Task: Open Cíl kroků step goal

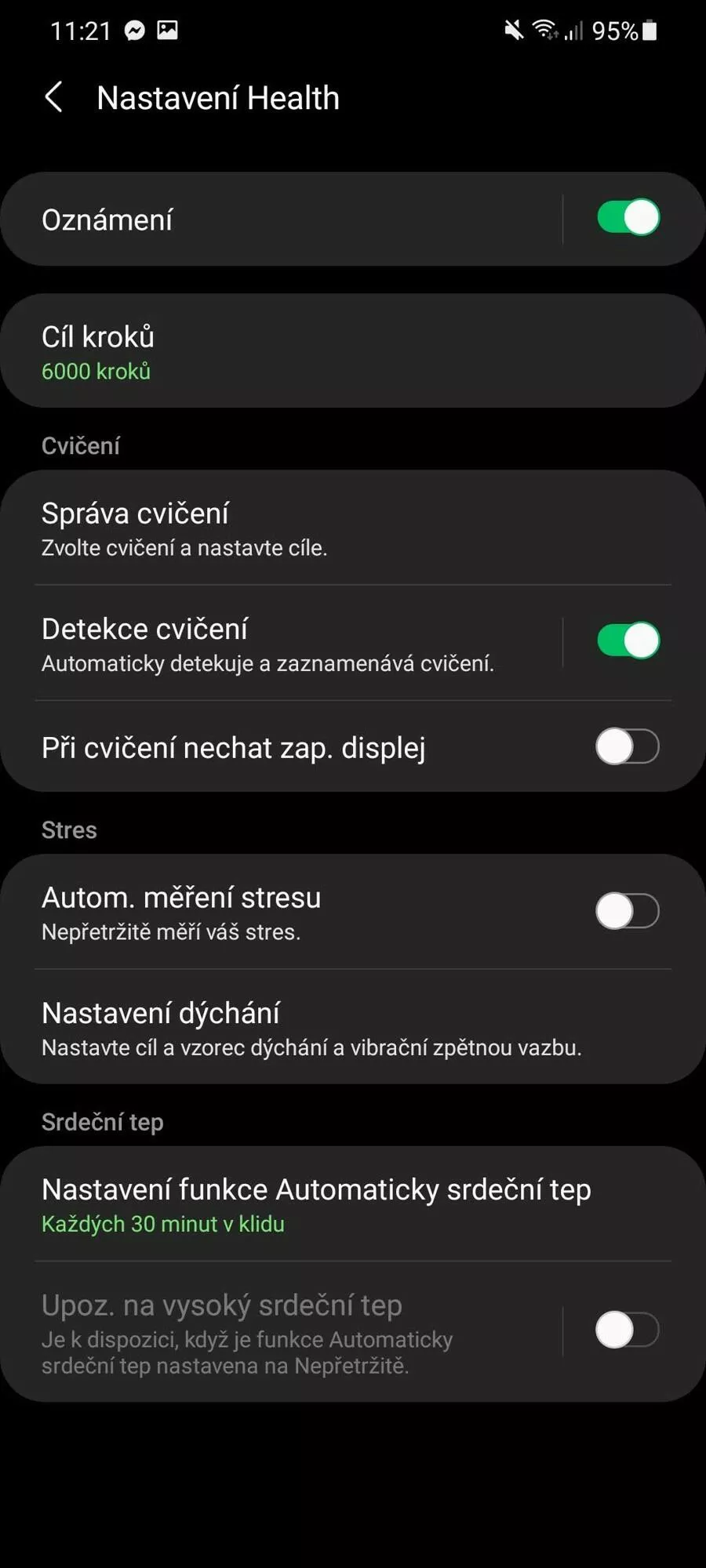Action: coord(353,350)
